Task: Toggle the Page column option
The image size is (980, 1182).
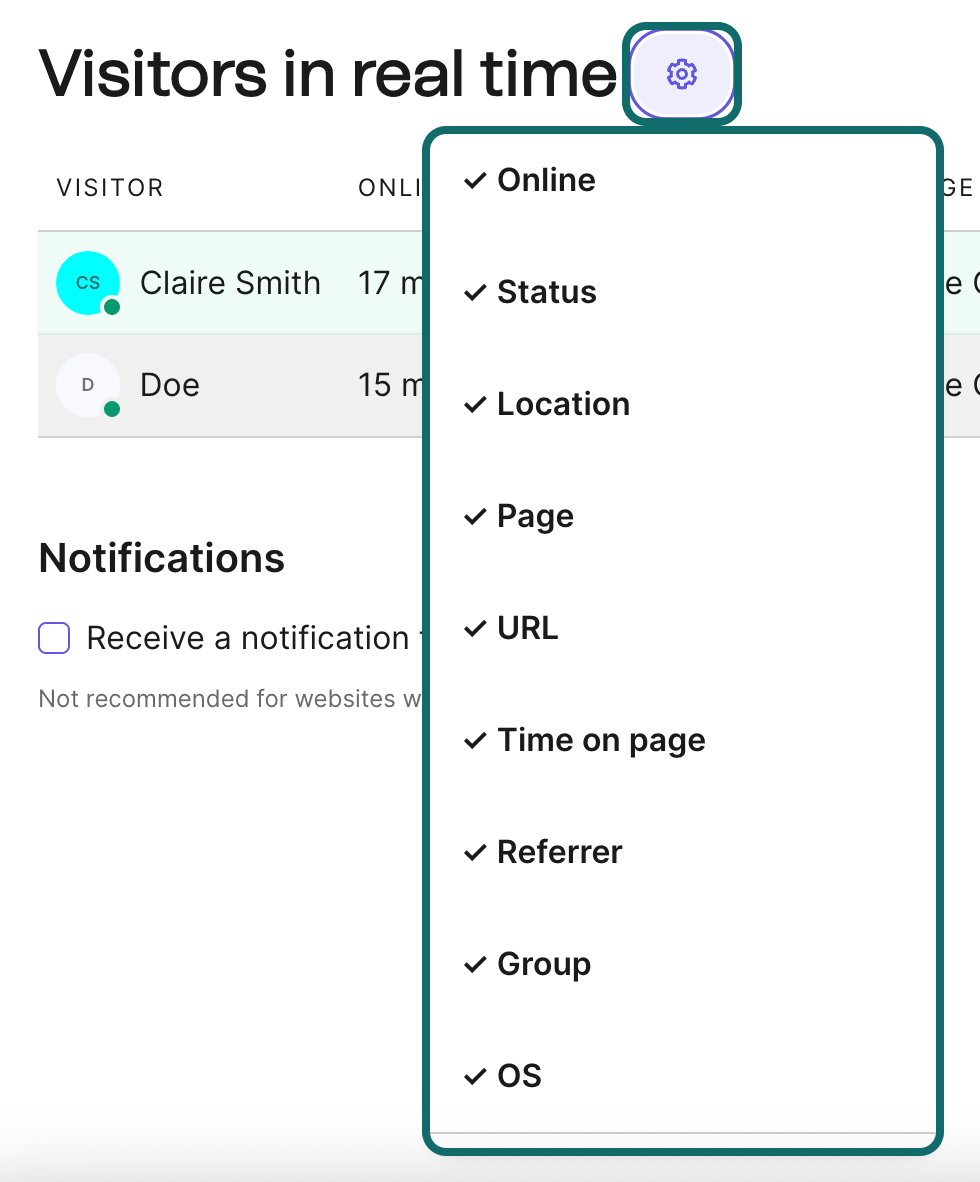Action: tap(535, 516)
